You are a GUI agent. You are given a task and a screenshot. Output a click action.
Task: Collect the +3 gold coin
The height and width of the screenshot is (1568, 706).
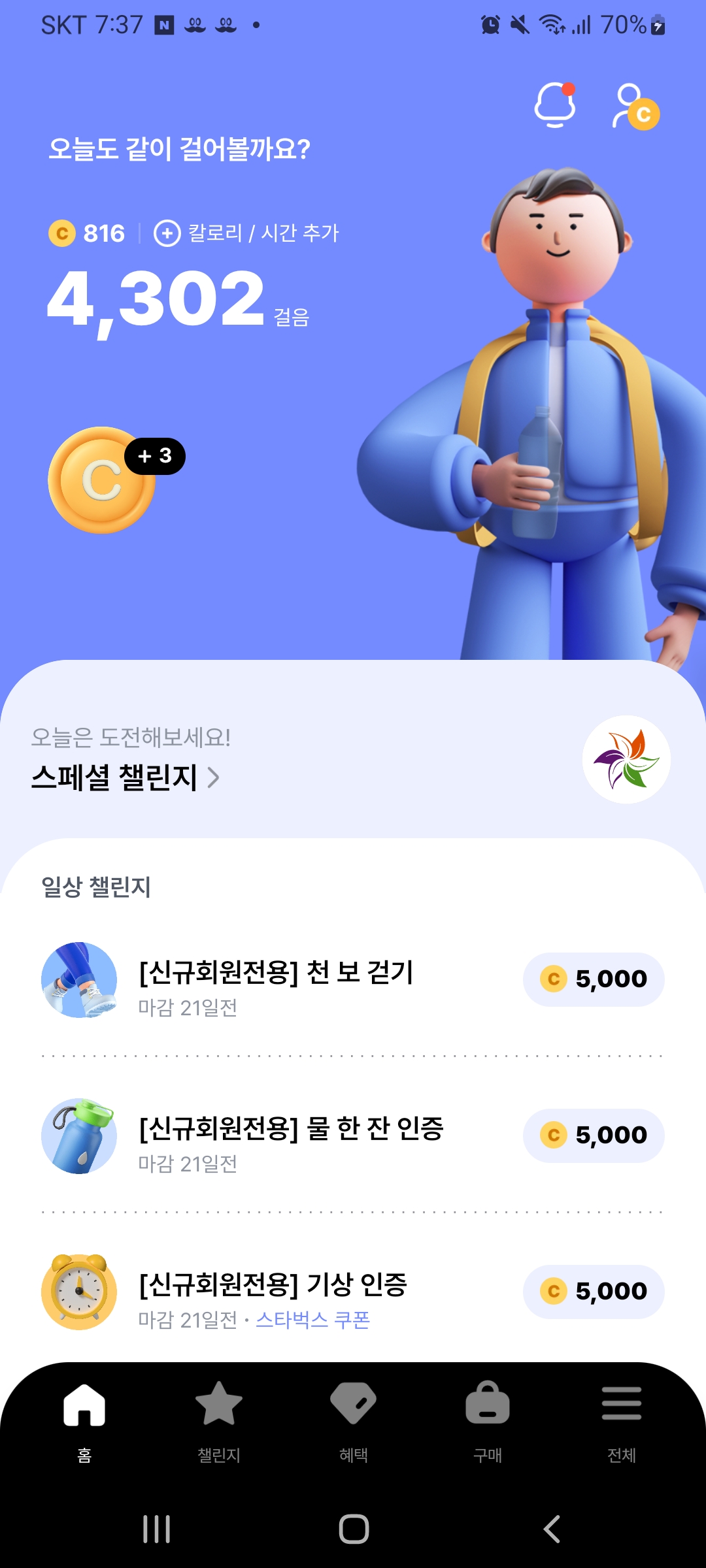[103, 480]
